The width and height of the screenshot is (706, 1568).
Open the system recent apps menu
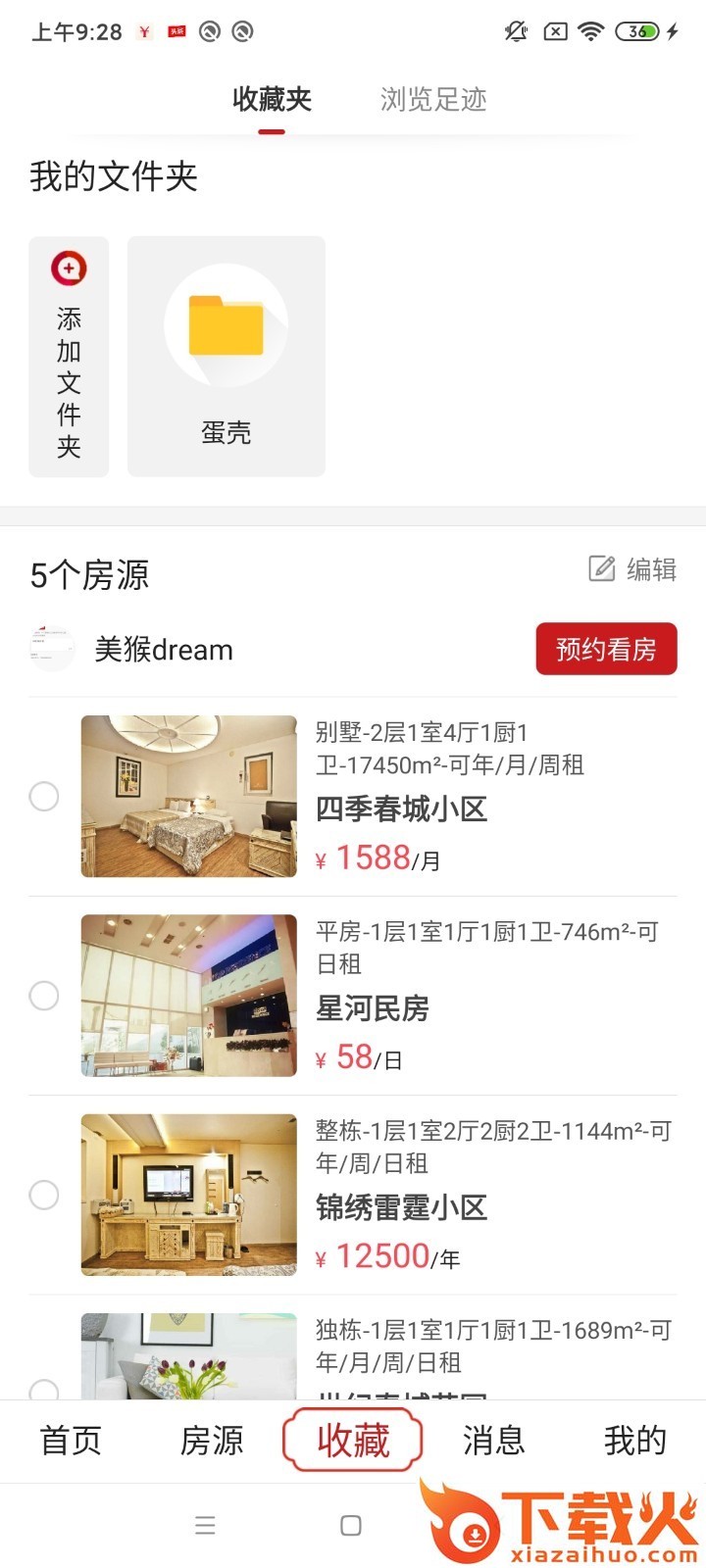(x=205, y=1525)
